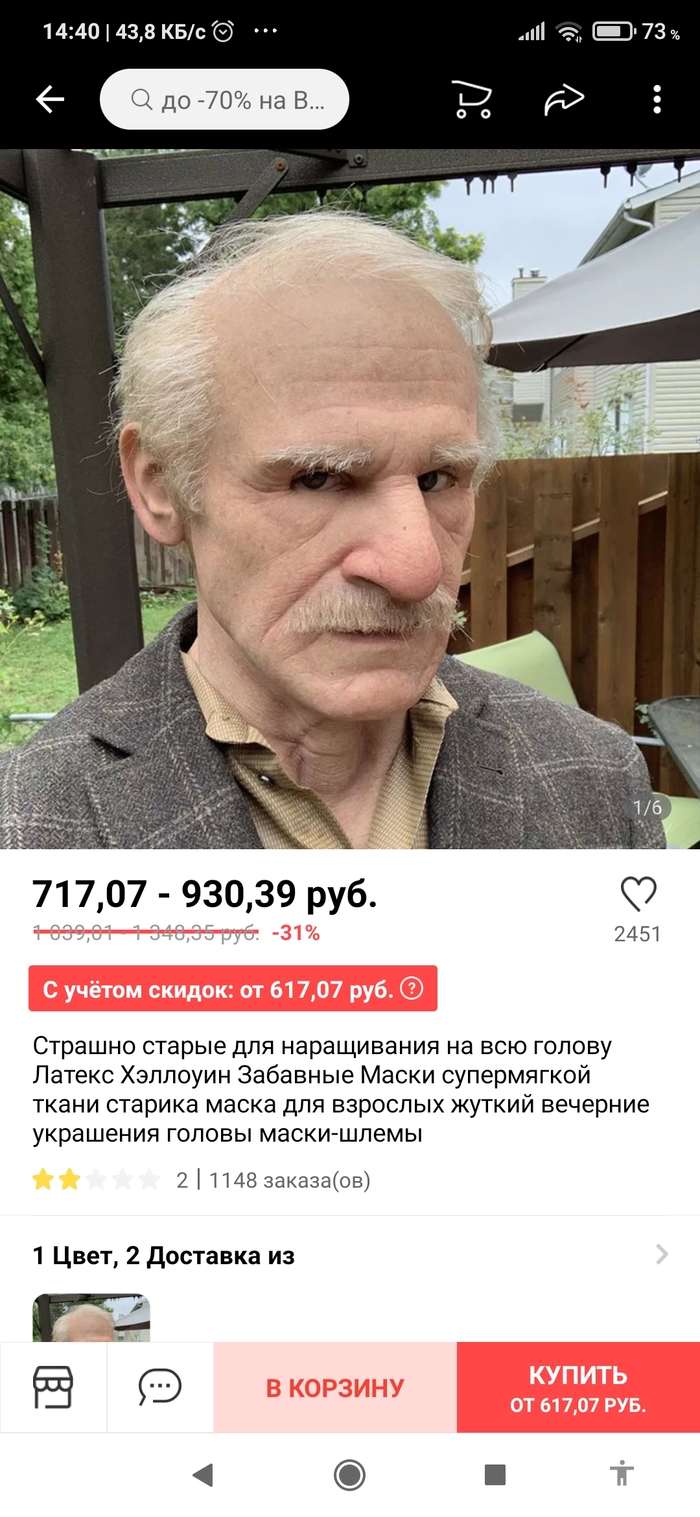Share this product
This screenshot has width=700, height=1517.
tap(563, 99)
